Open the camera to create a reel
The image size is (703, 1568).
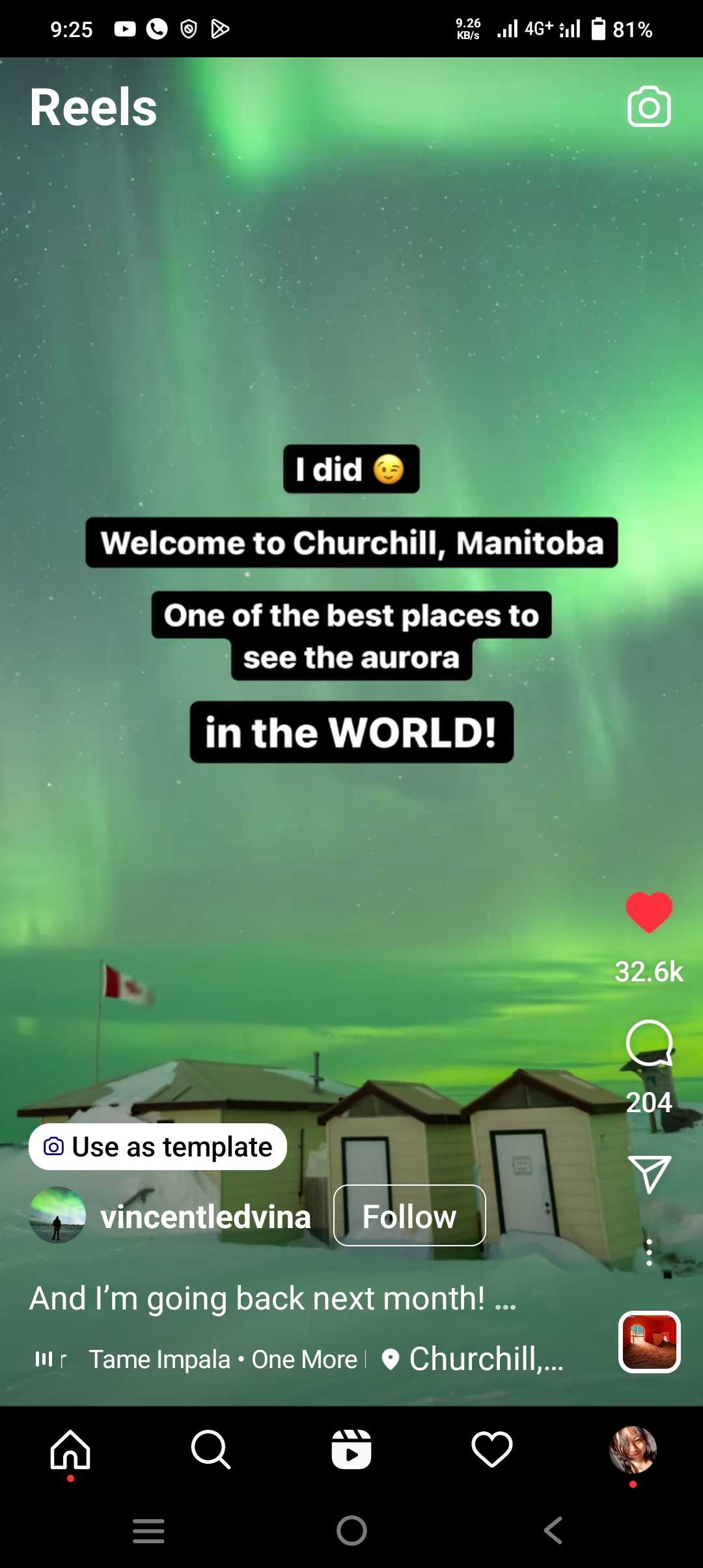click(x=649, y=107)
